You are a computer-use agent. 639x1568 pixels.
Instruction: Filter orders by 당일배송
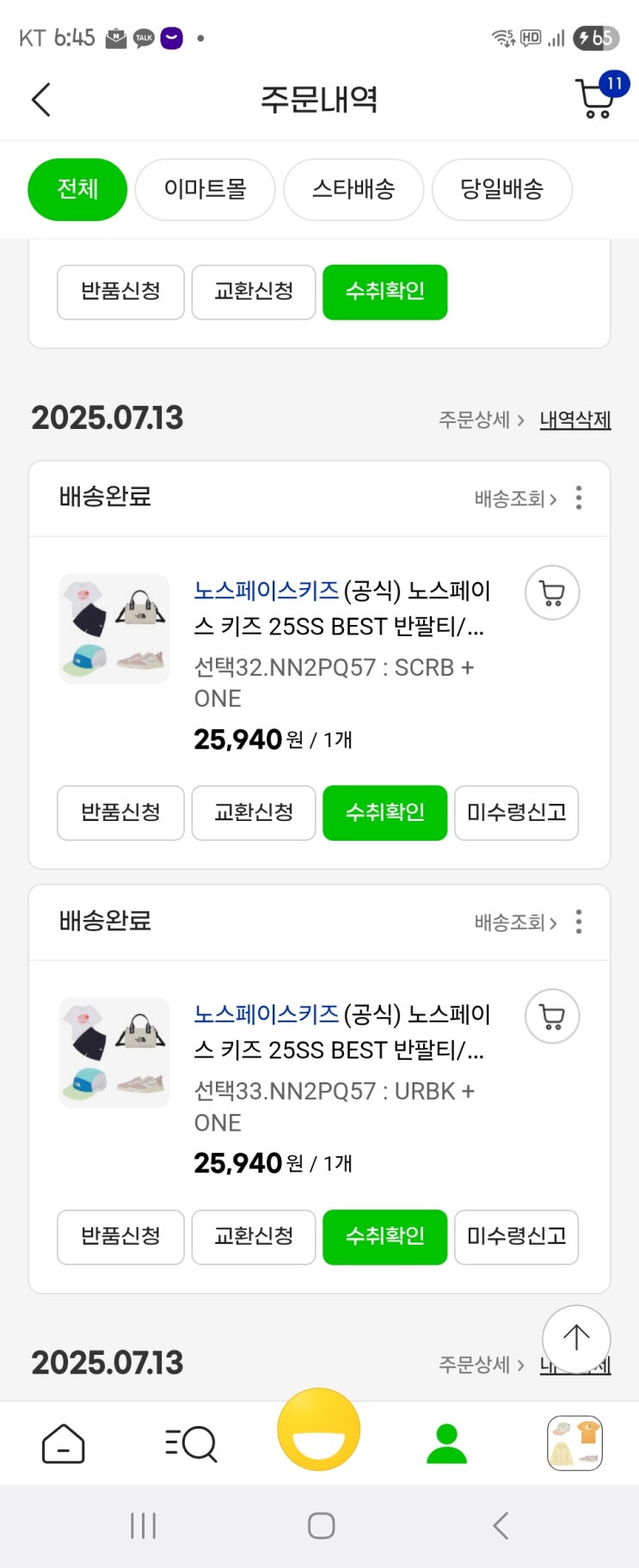point(501,189)
